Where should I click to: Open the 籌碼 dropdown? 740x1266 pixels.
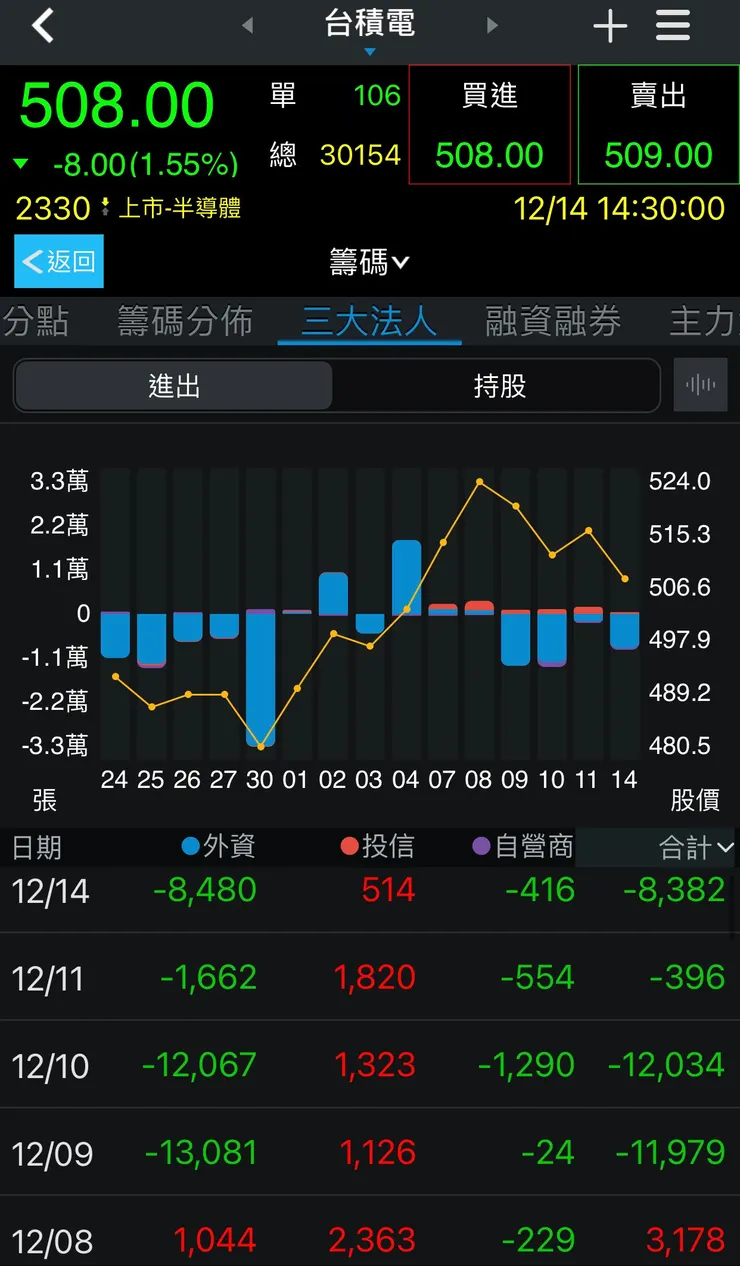pos(370,261)
